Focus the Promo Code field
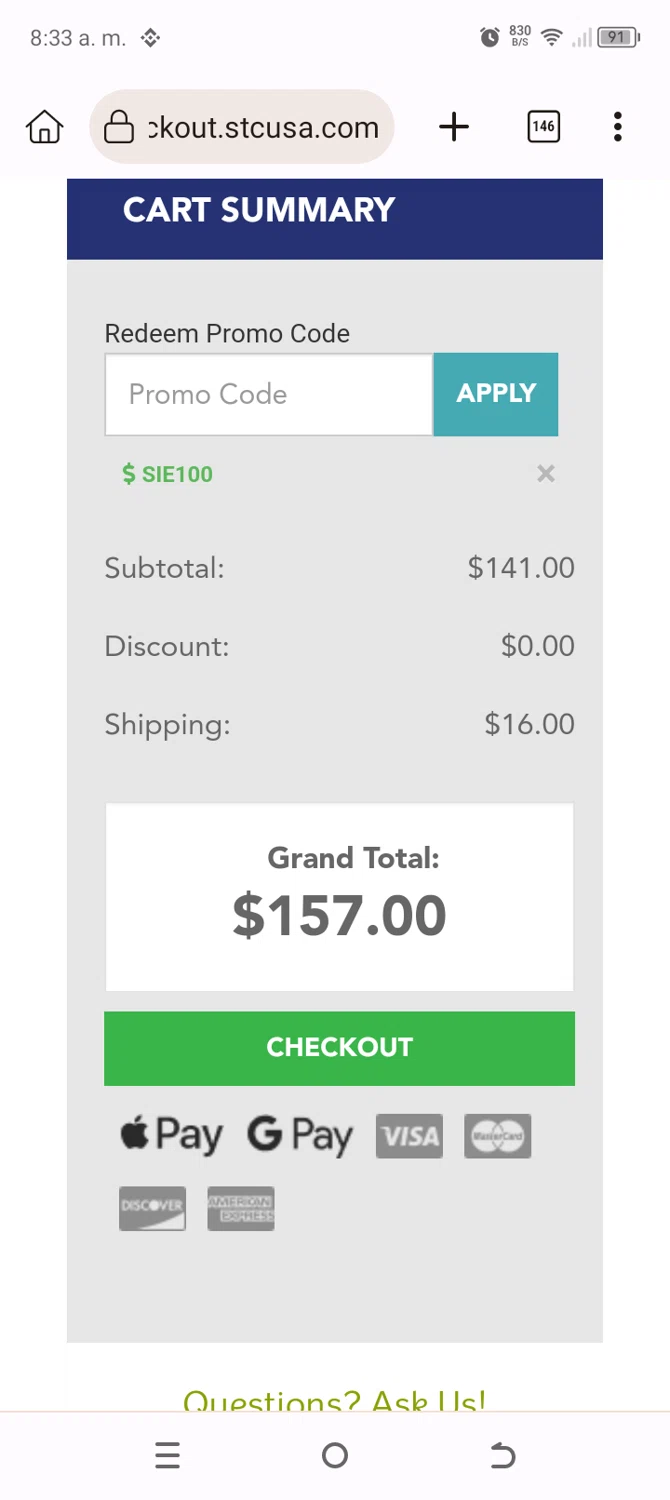 coord(268,394)
